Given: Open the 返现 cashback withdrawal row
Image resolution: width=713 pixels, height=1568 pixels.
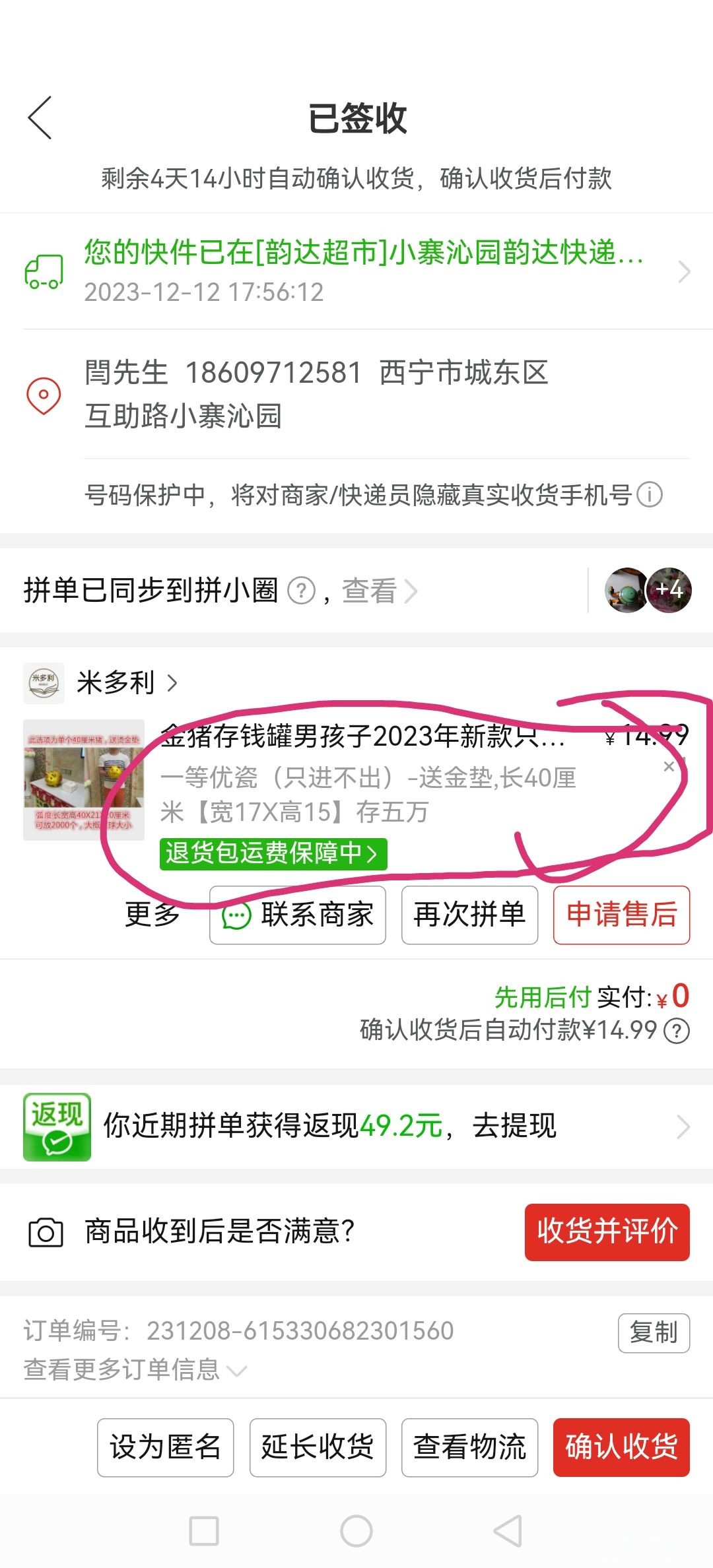Looking at the screenshot, I should (356, 1127).
